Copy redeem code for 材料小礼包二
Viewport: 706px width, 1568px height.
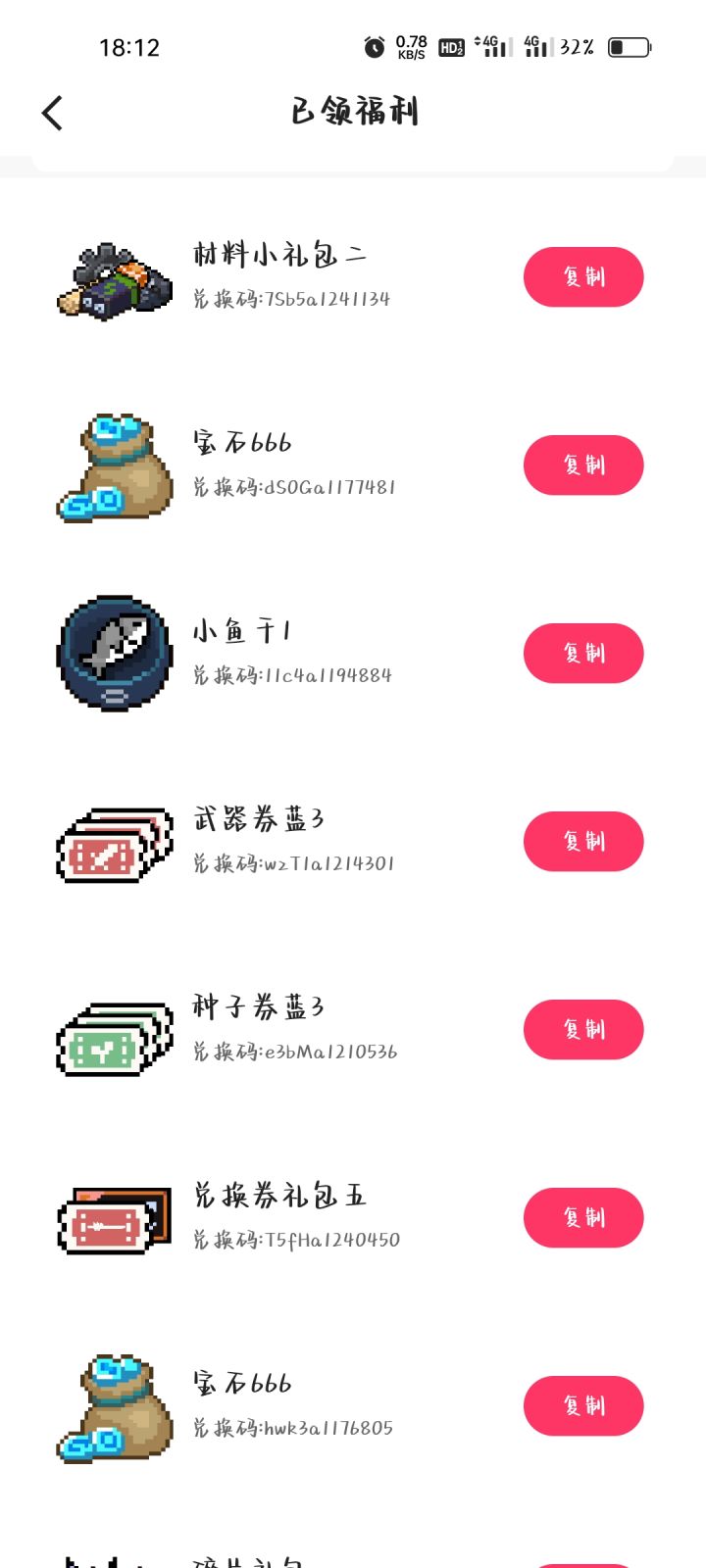pos(583,277)
